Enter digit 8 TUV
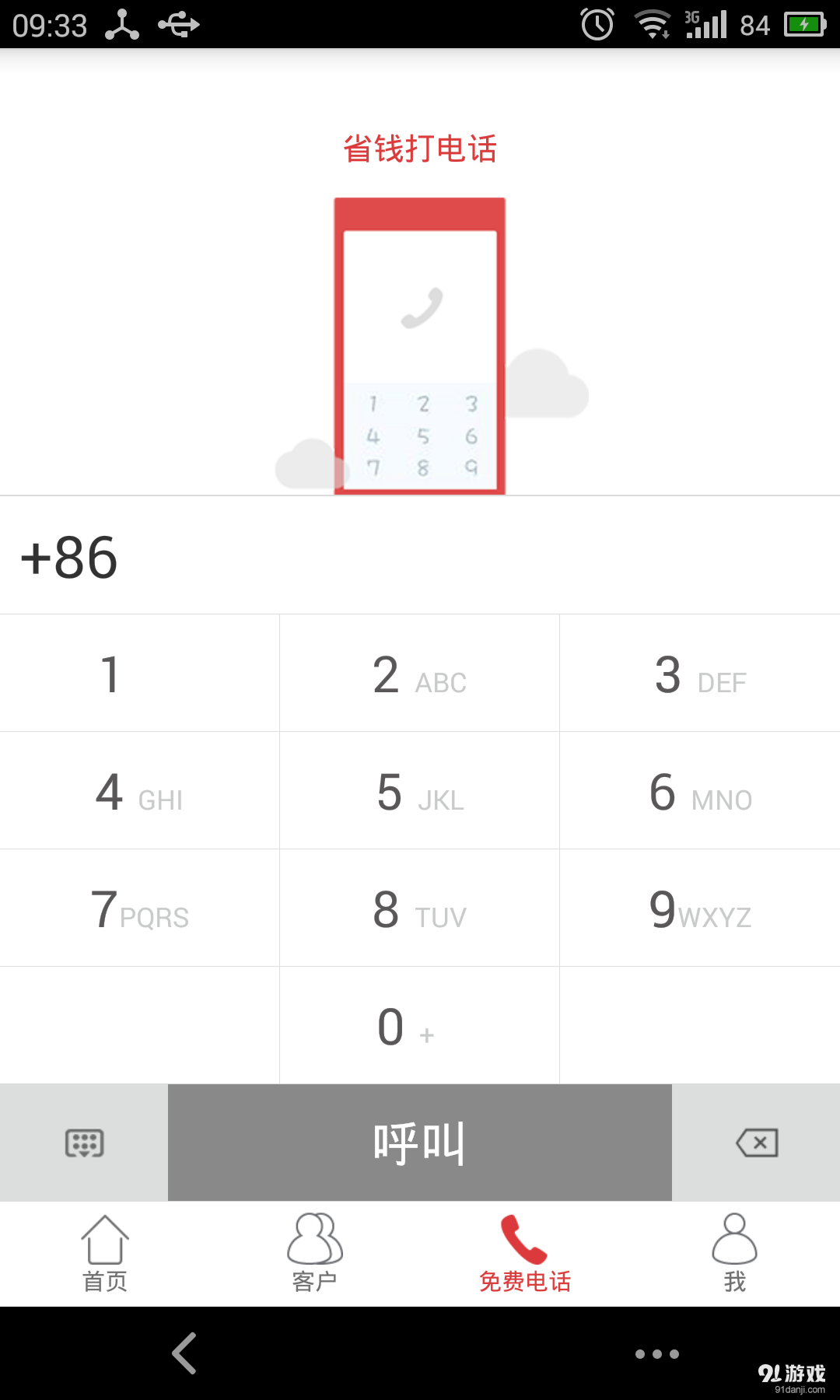 (x=419, y=908)
